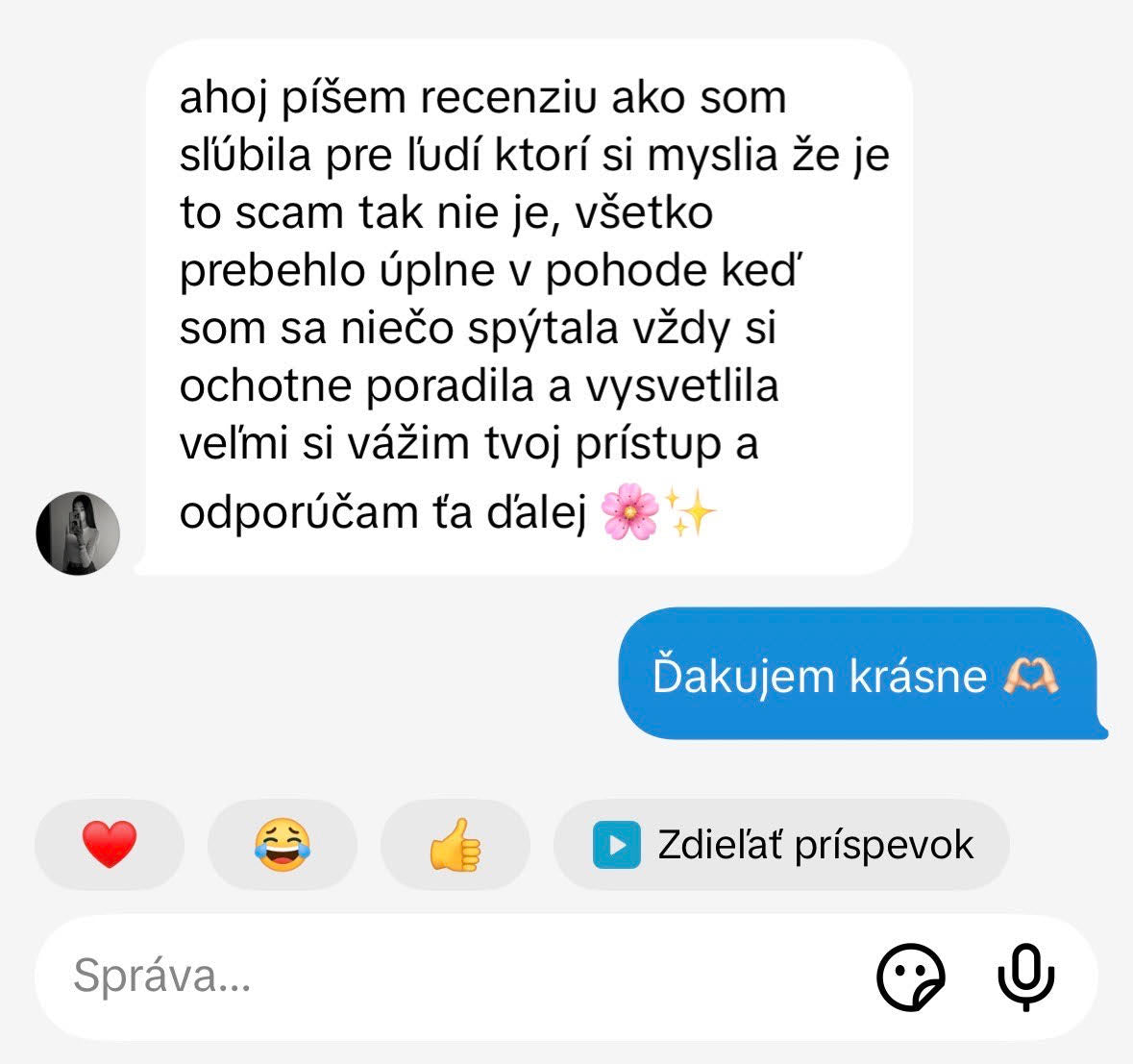
Task: Tap the Zdieľať príspevok chip
Action: coord(781,845)
